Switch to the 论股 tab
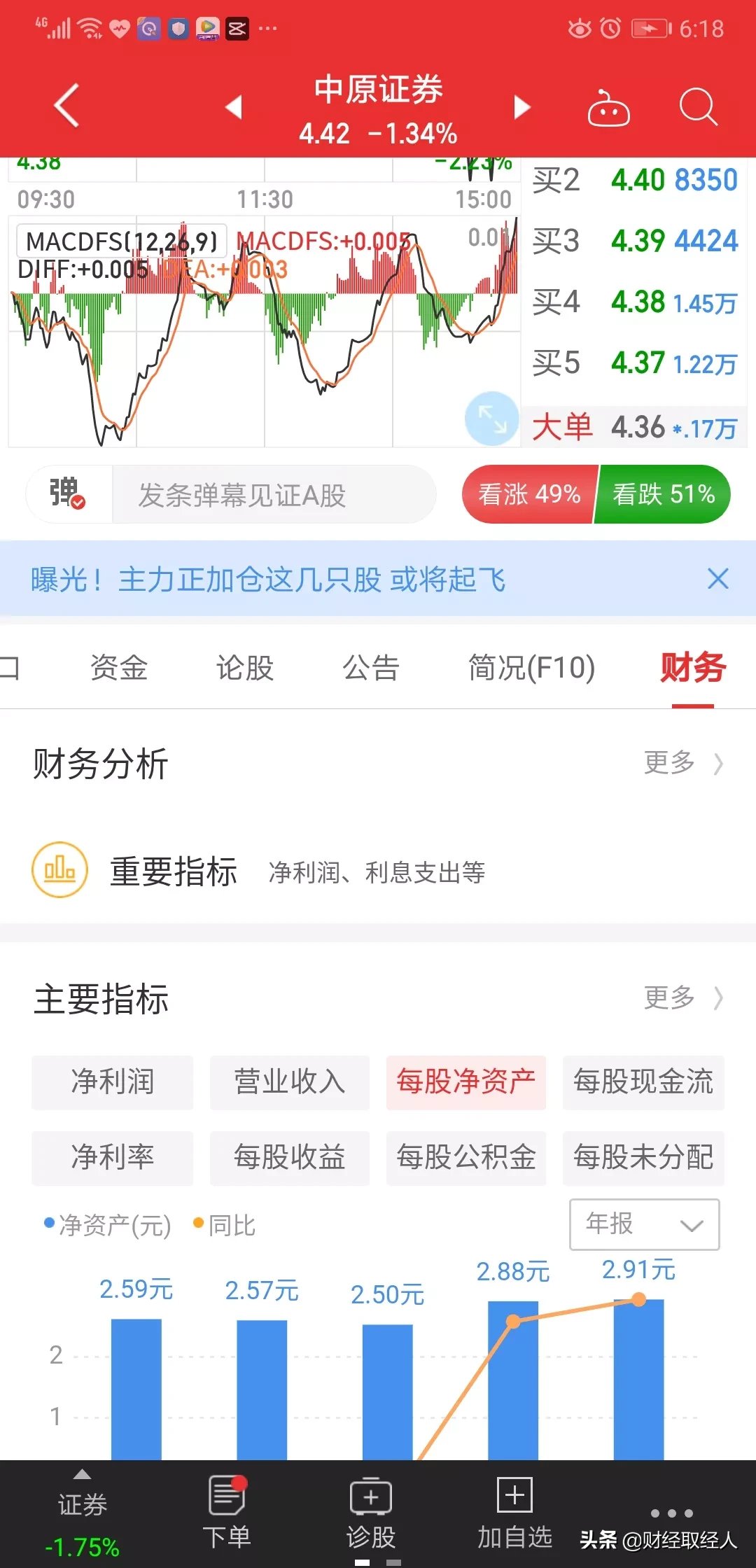 point(245,668)
